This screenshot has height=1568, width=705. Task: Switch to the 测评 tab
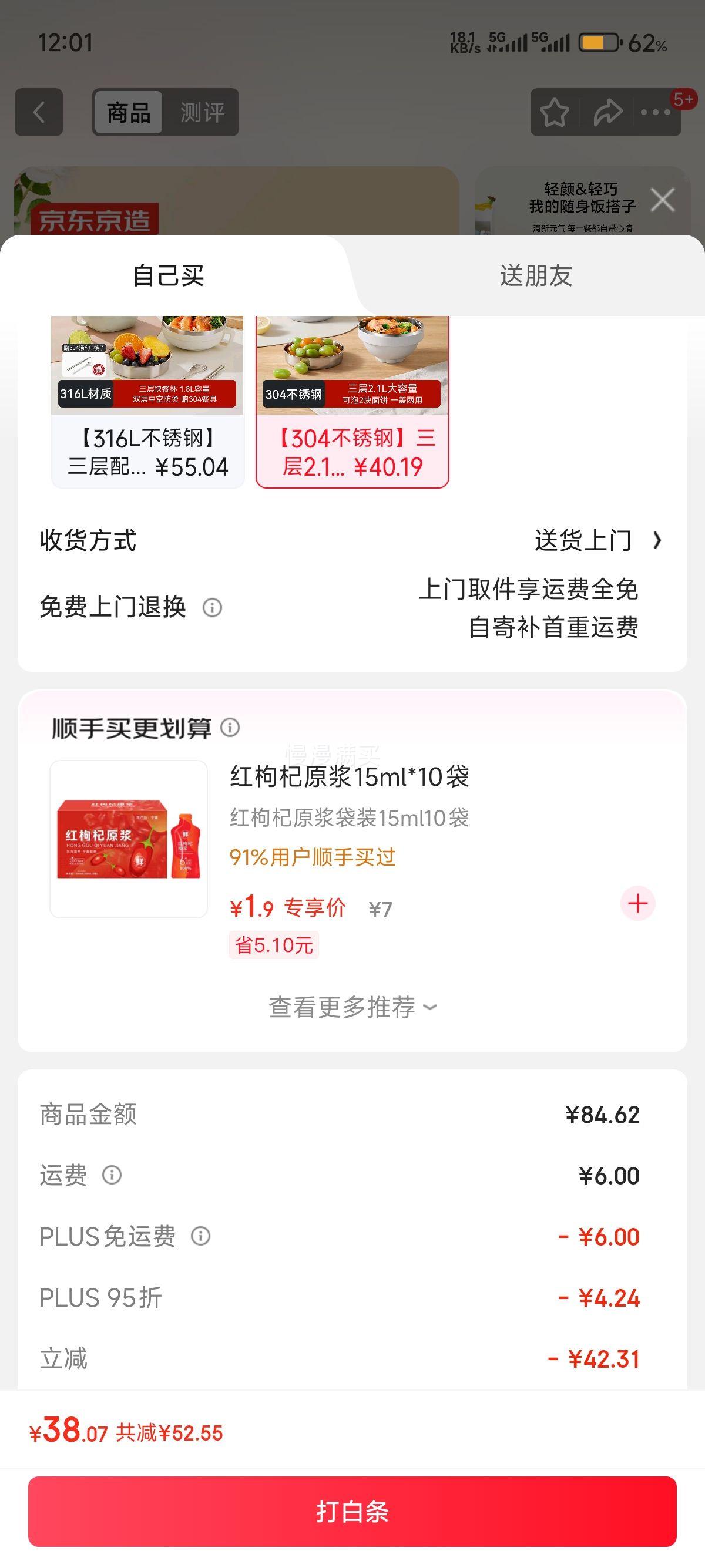pos(202,112)
